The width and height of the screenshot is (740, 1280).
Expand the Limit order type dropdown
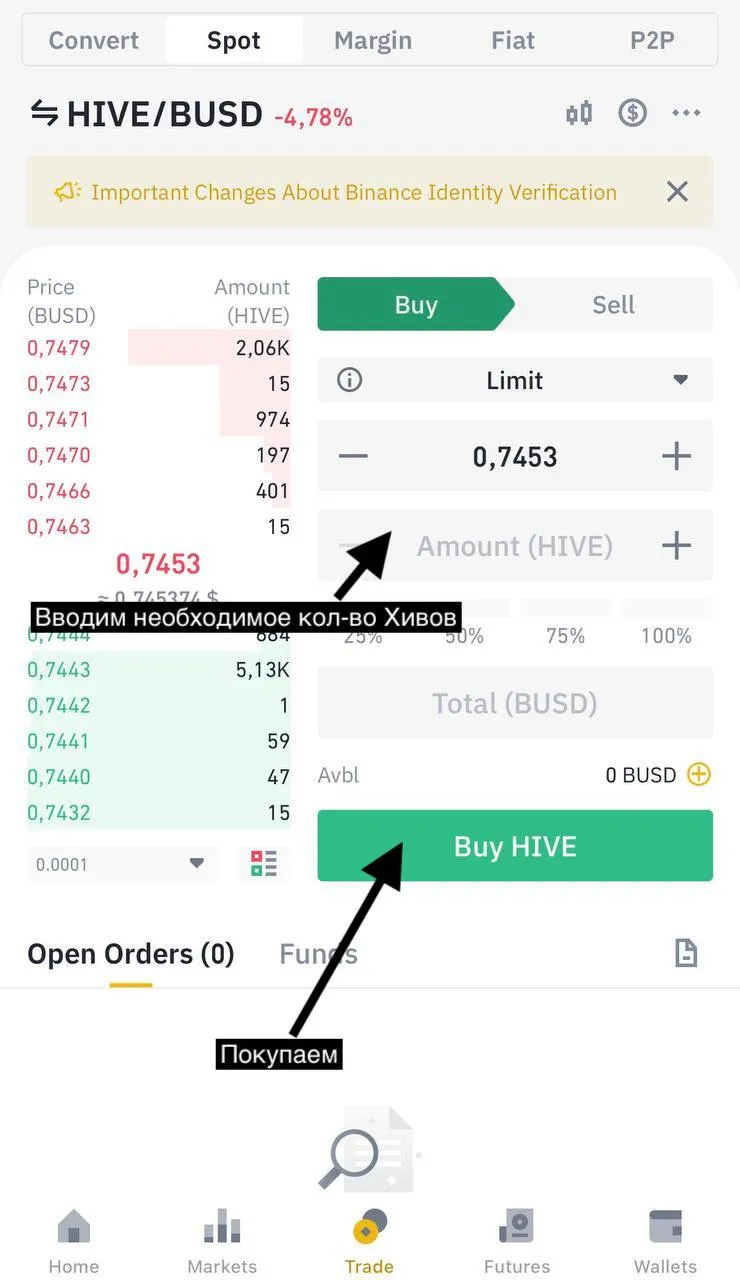[x=515, y=381]
